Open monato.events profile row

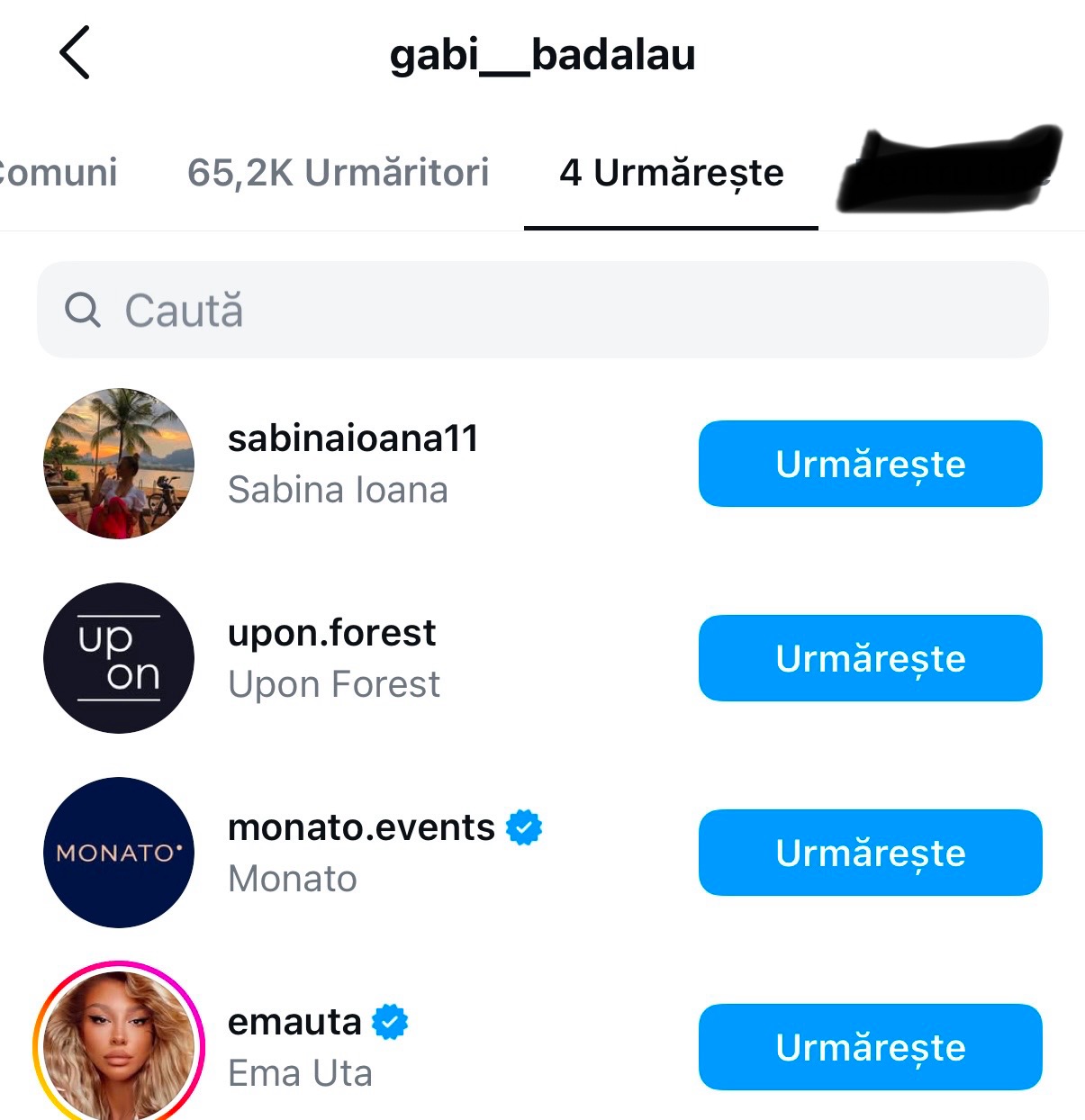360,852
